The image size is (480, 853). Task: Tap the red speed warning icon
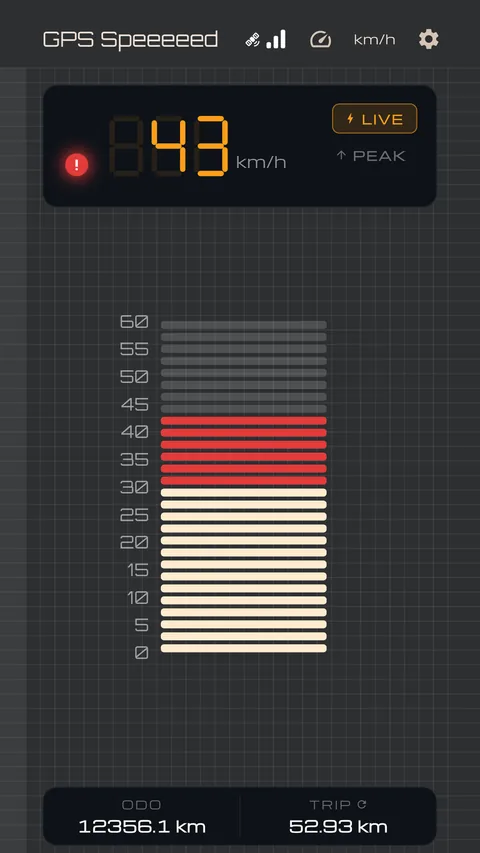77,165
